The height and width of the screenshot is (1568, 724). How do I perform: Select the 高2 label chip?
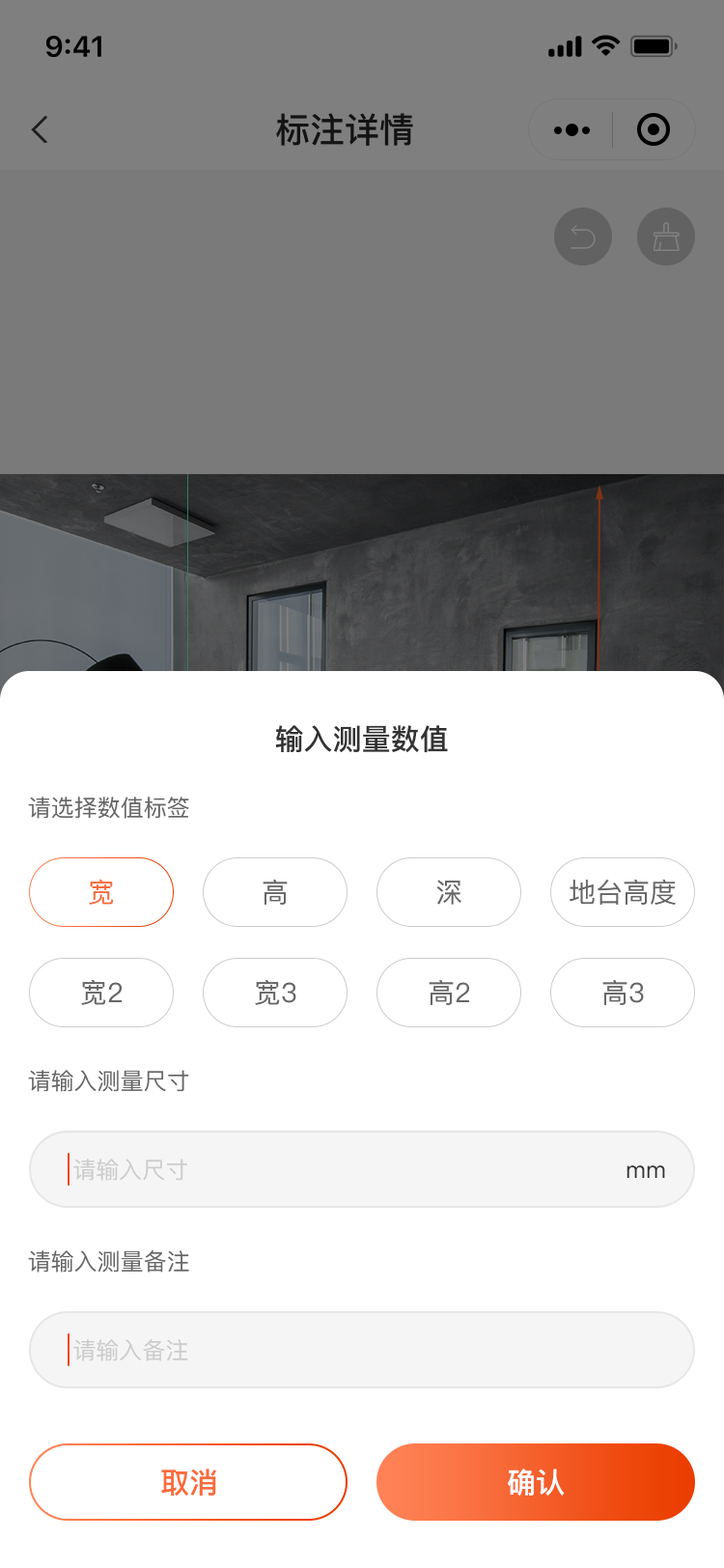[x=449, y=993]
